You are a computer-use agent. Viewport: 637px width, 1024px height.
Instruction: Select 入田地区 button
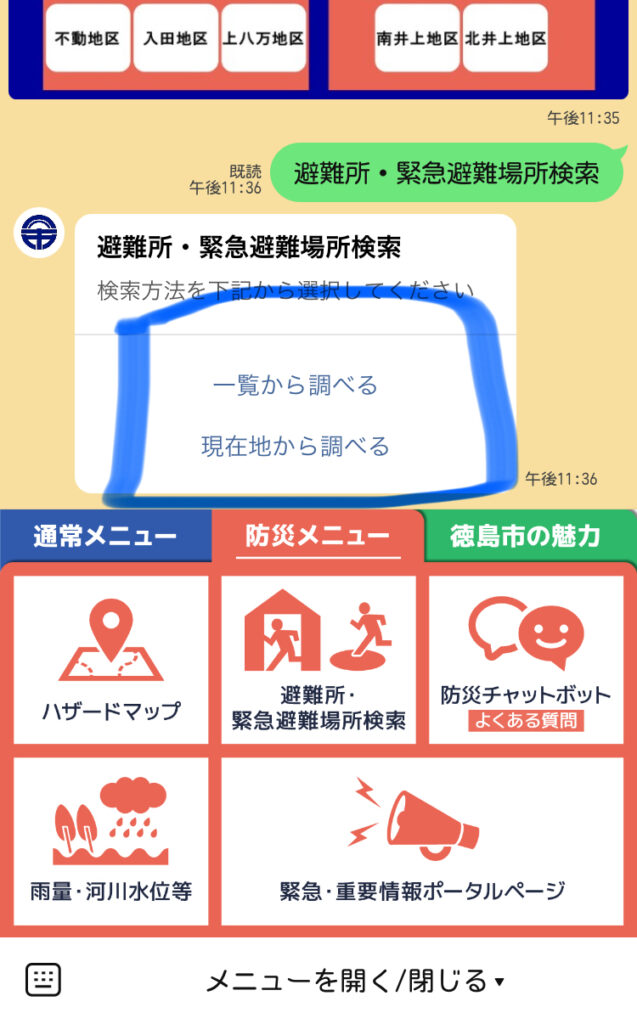(x=175, y=39)
